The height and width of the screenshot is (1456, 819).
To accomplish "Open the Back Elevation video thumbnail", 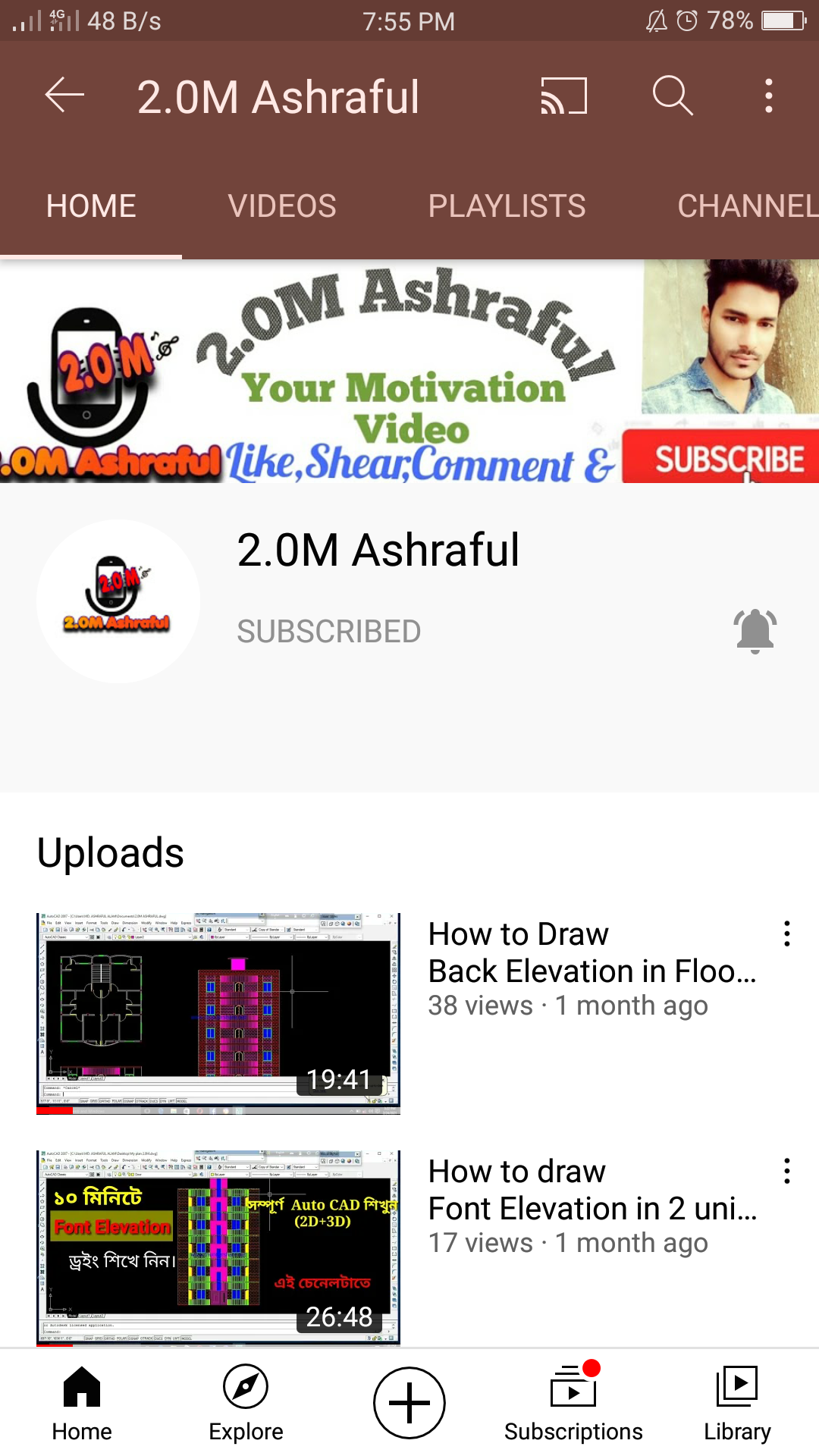I will pos(218,1013).
